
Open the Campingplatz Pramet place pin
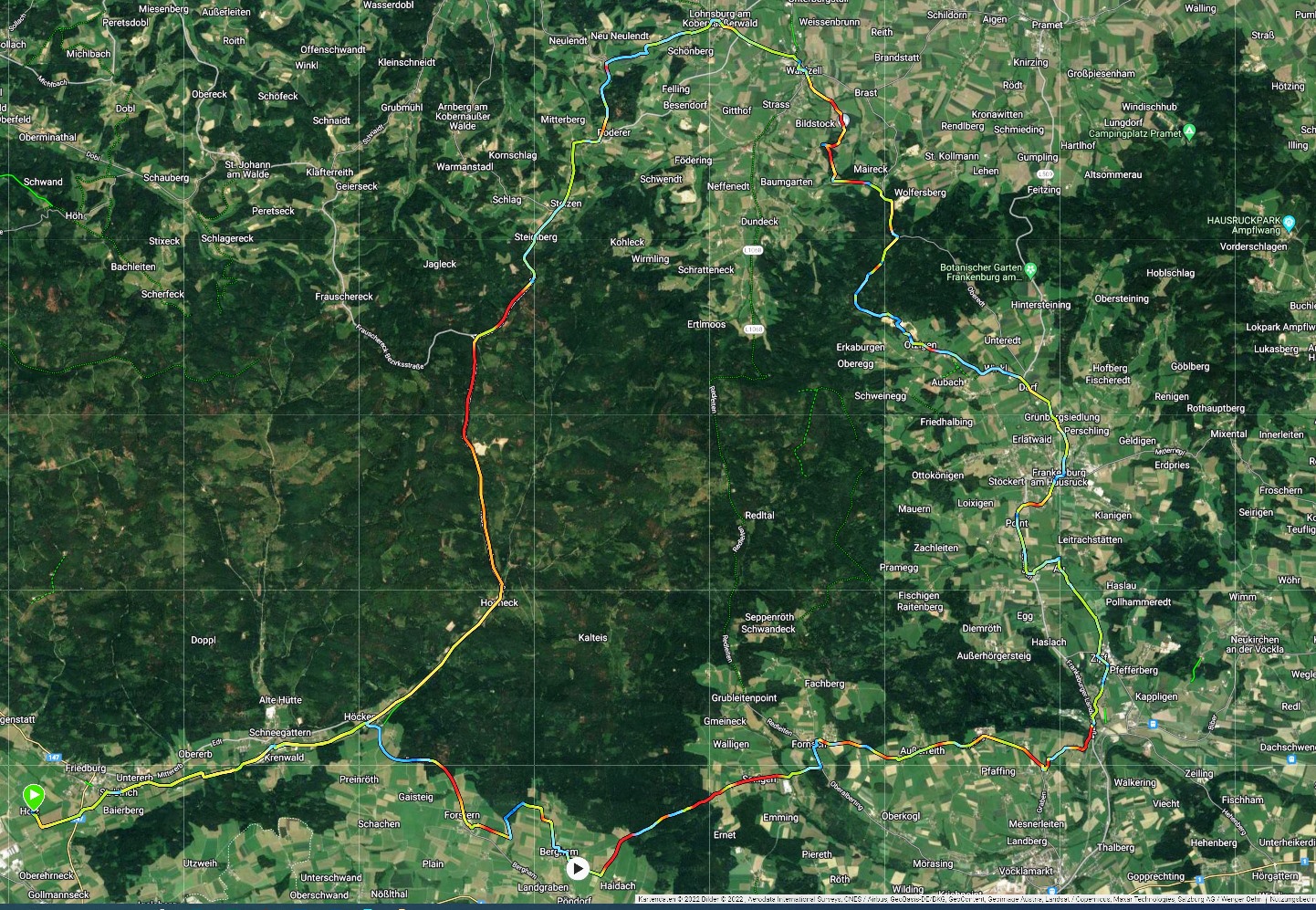(x=1188, y=132)
